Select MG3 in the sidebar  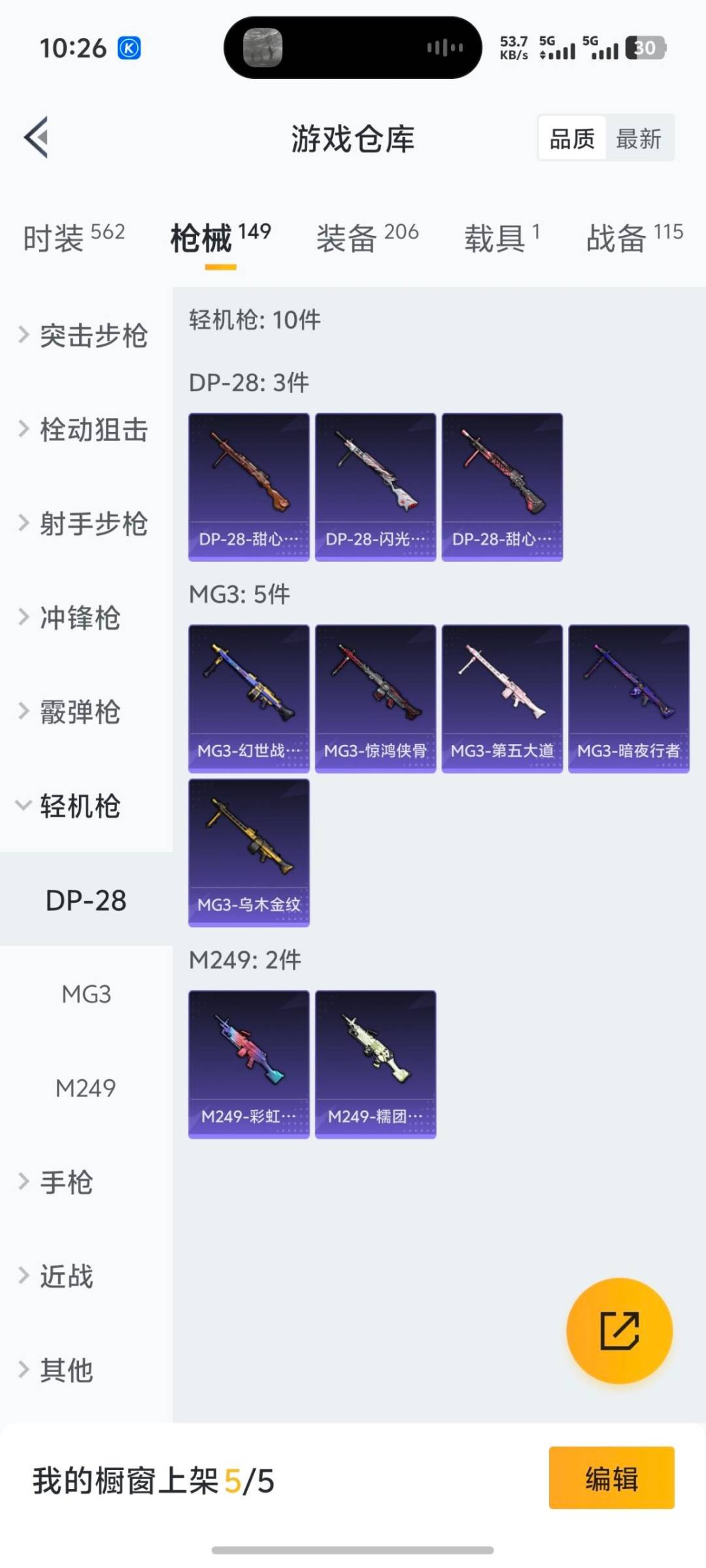click(x=86, y=994)
